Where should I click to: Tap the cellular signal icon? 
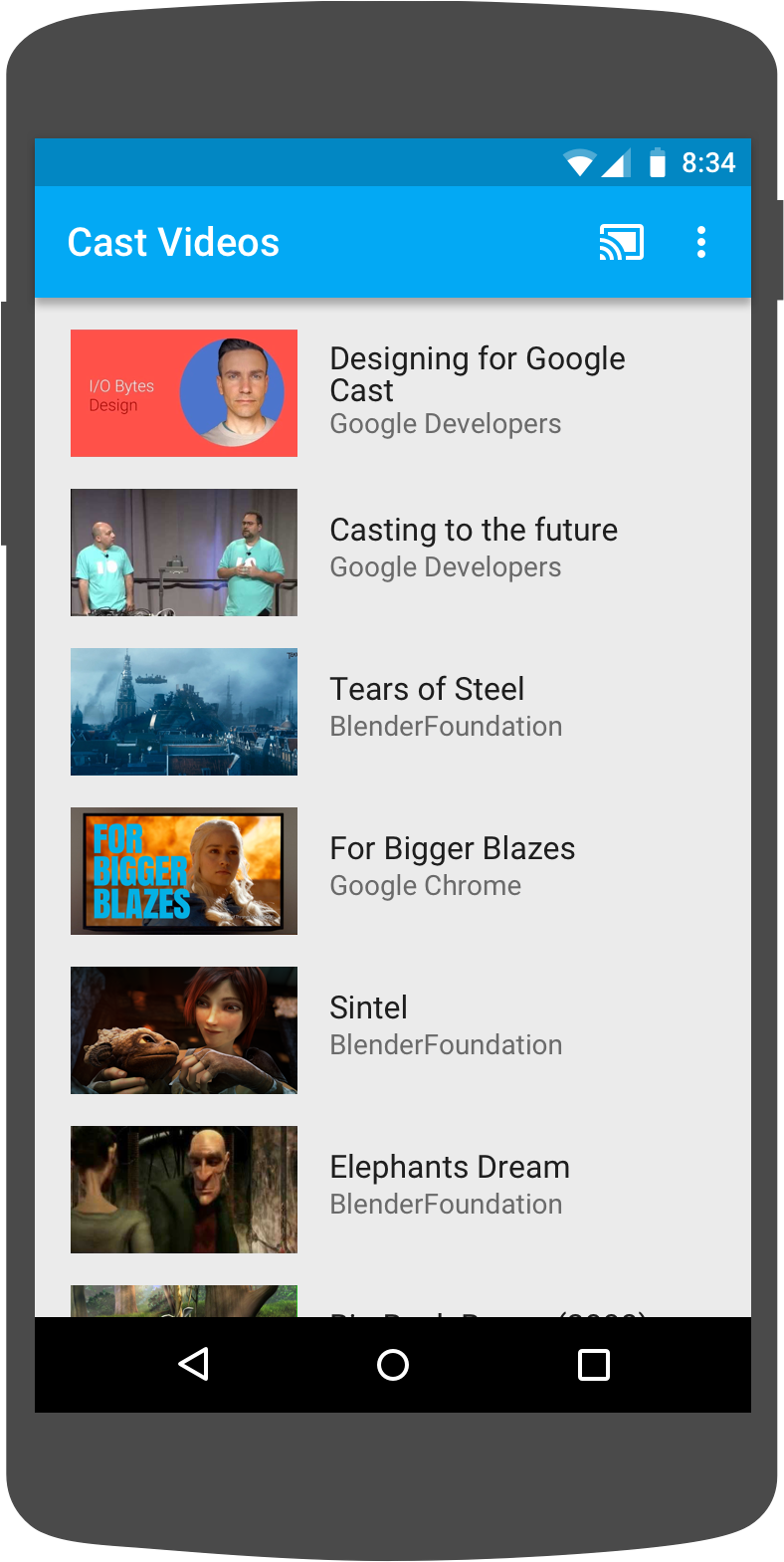click(x=617, y=162)
